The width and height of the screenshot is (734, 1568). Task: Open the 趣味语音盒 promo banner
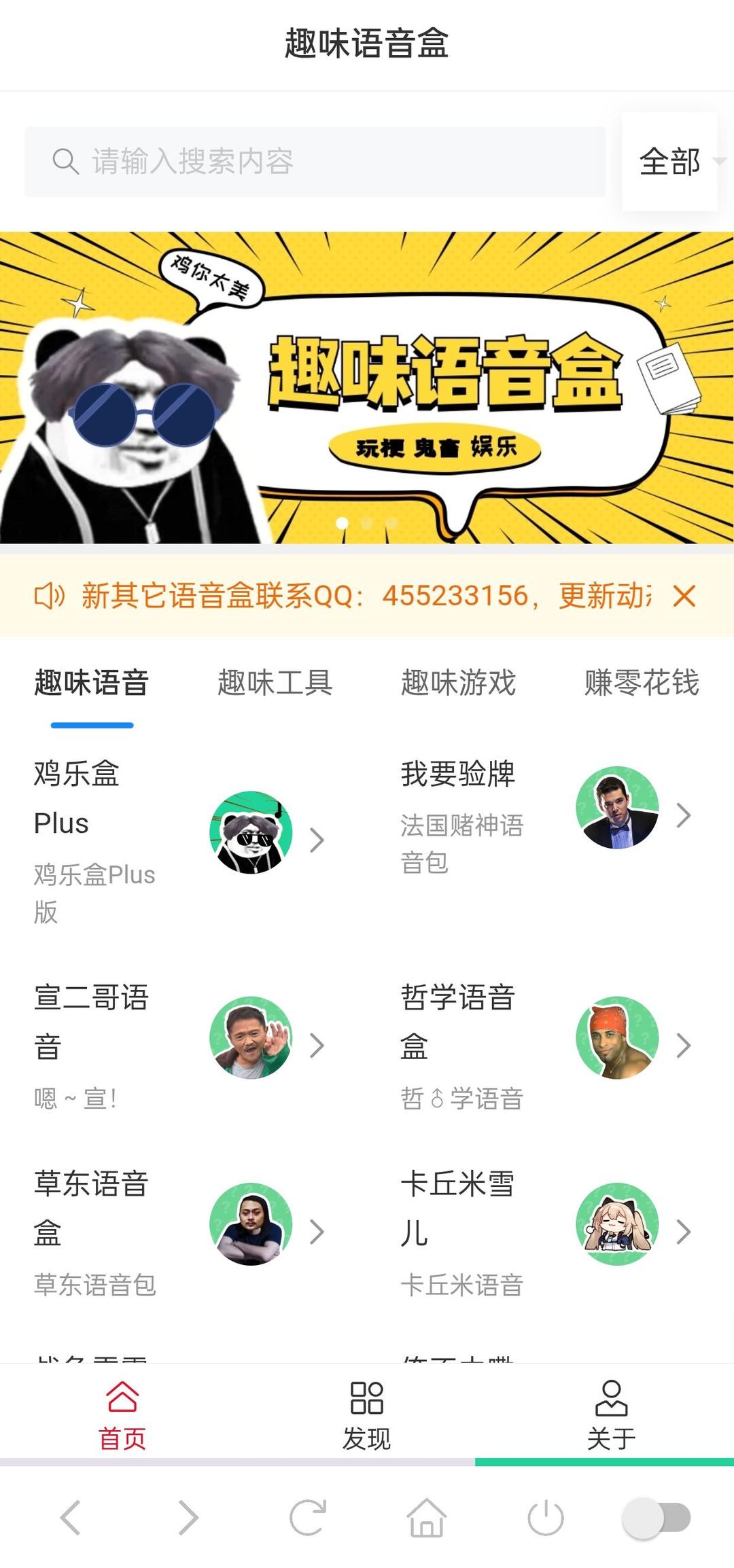coord(367,387)
